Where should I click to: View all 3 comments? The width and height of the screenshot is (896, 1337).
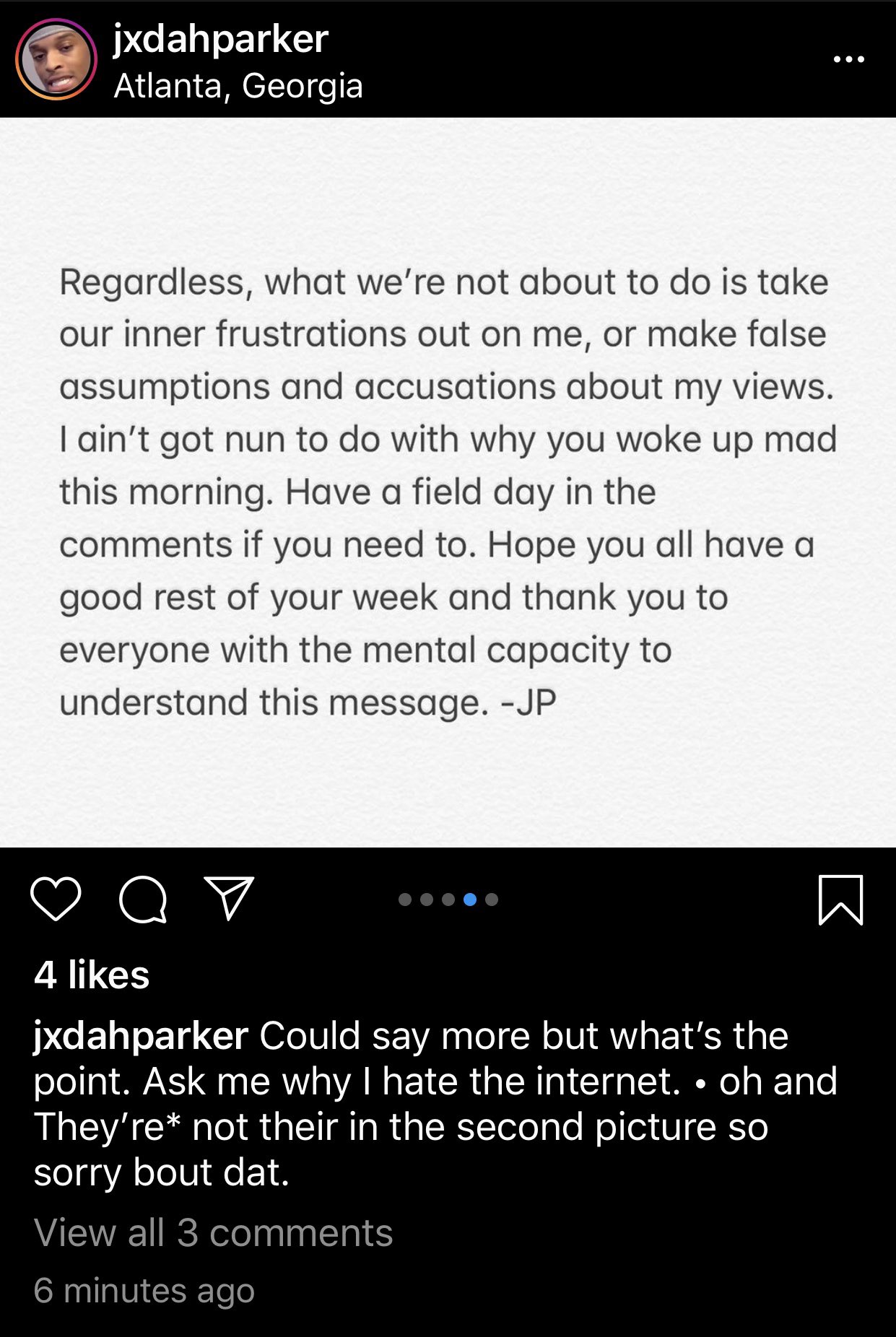213,1232
